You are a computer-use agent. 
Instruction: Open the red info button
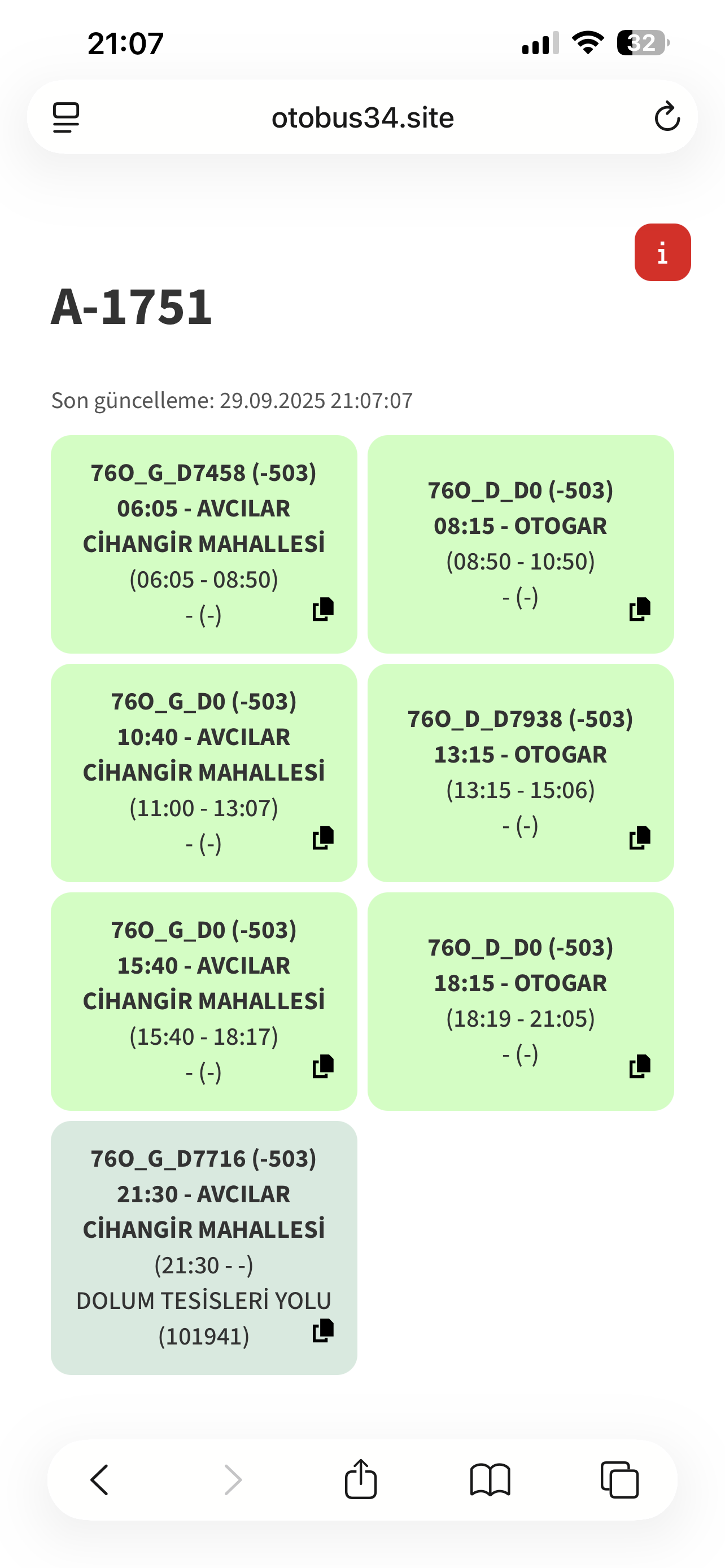click(x=662, y=252)
